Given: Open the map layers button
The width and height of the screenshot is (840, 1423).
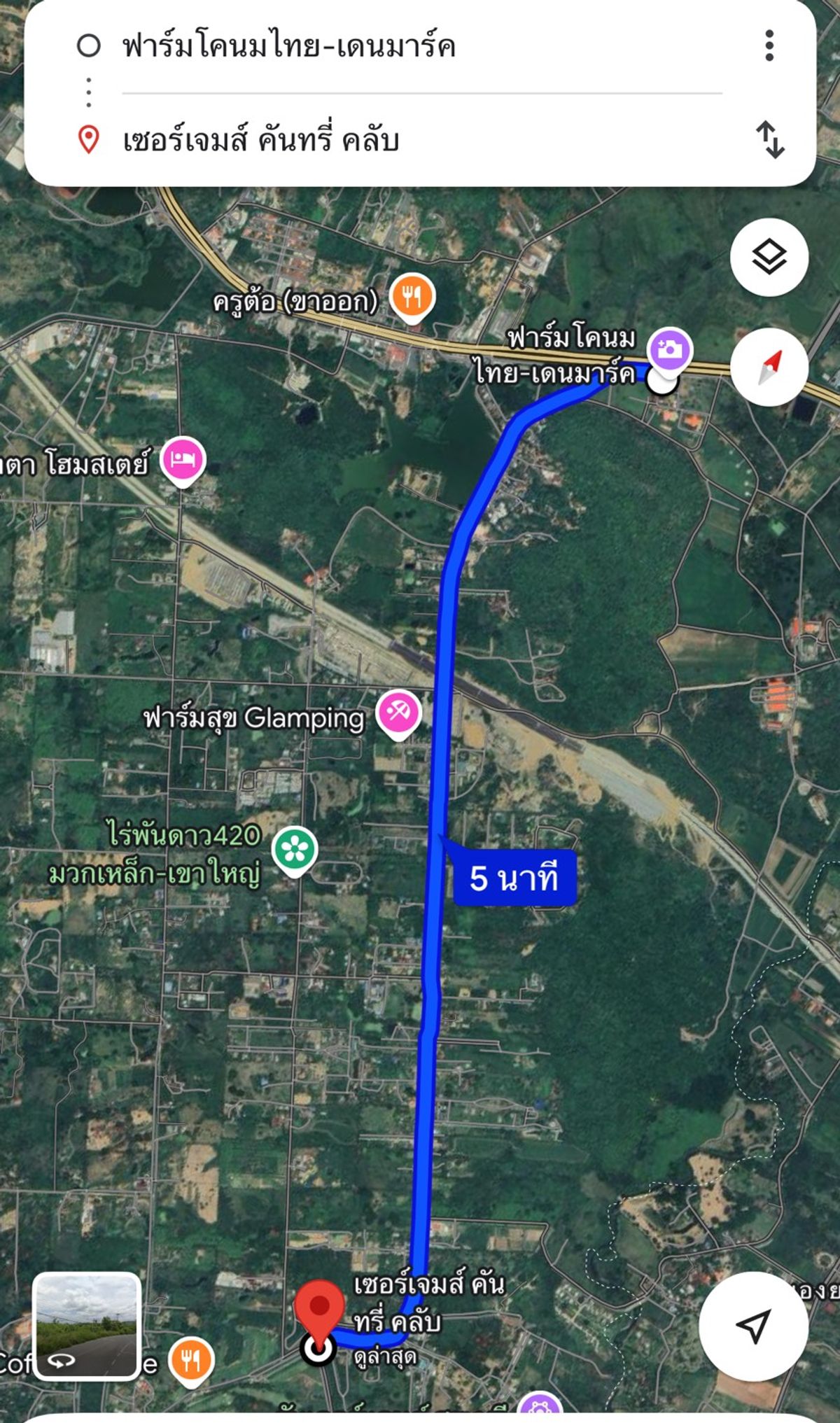Looking at the screenshot, I should point(769,257).
